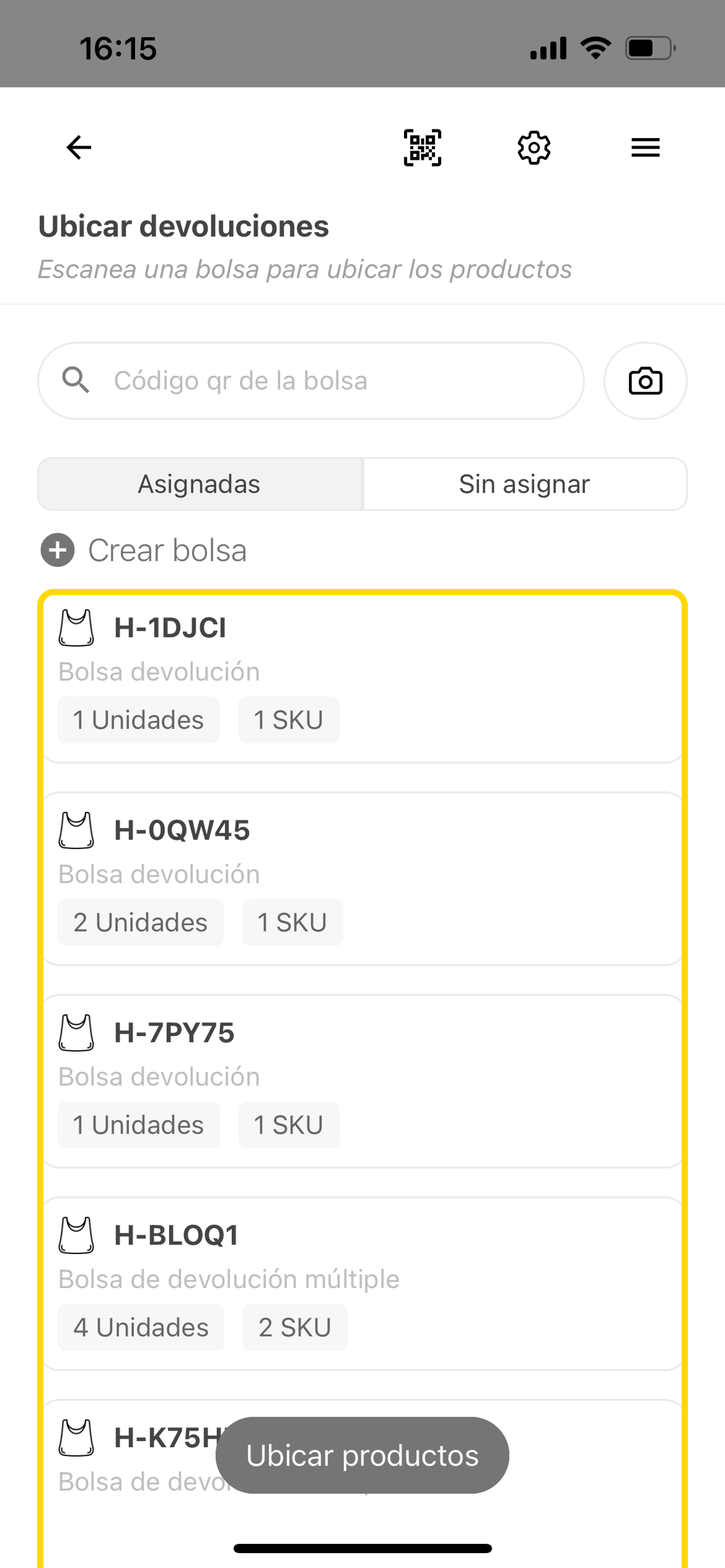Open the QR code scanner icon
This screenshot has width=725, height=1568.
pos(423,147)
